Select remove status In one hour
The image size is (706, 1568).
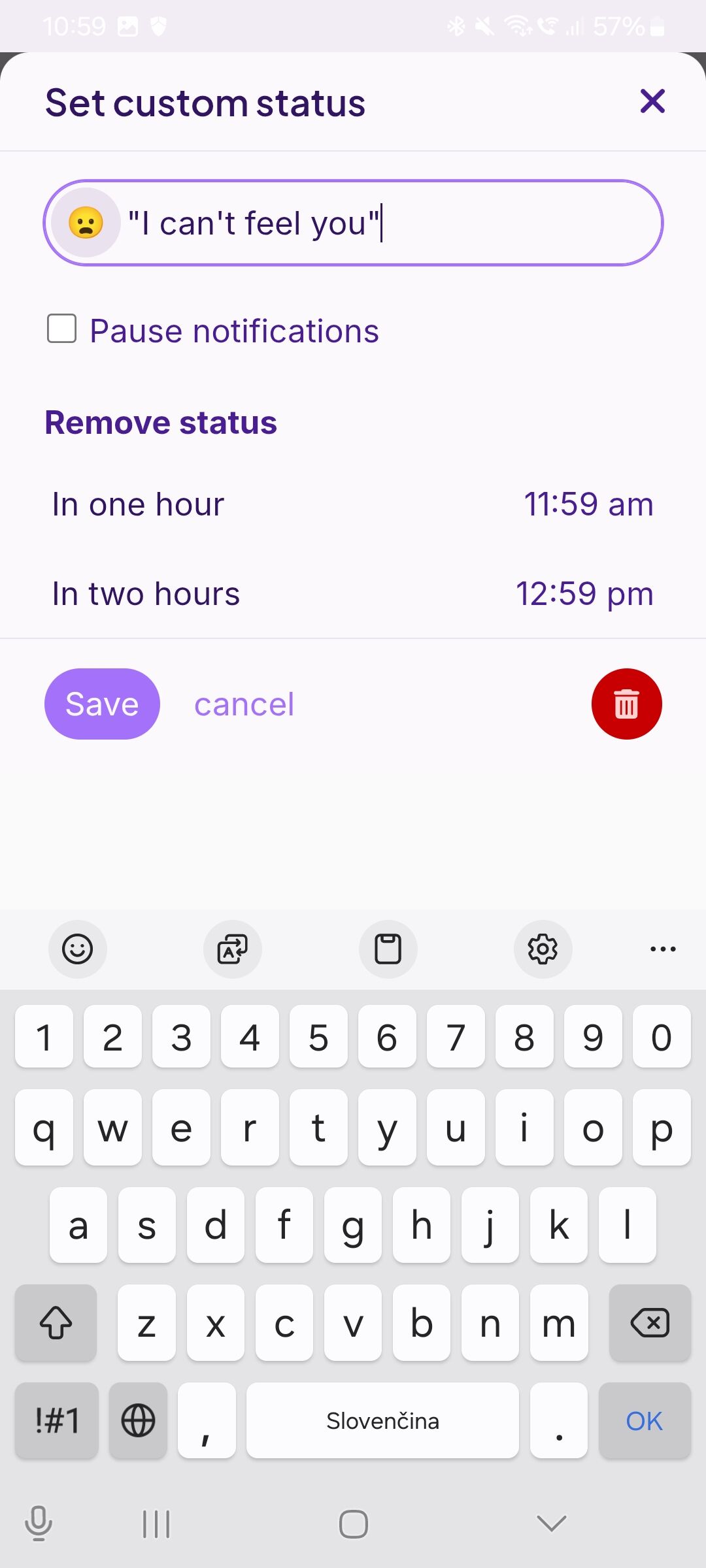[353, 504]
